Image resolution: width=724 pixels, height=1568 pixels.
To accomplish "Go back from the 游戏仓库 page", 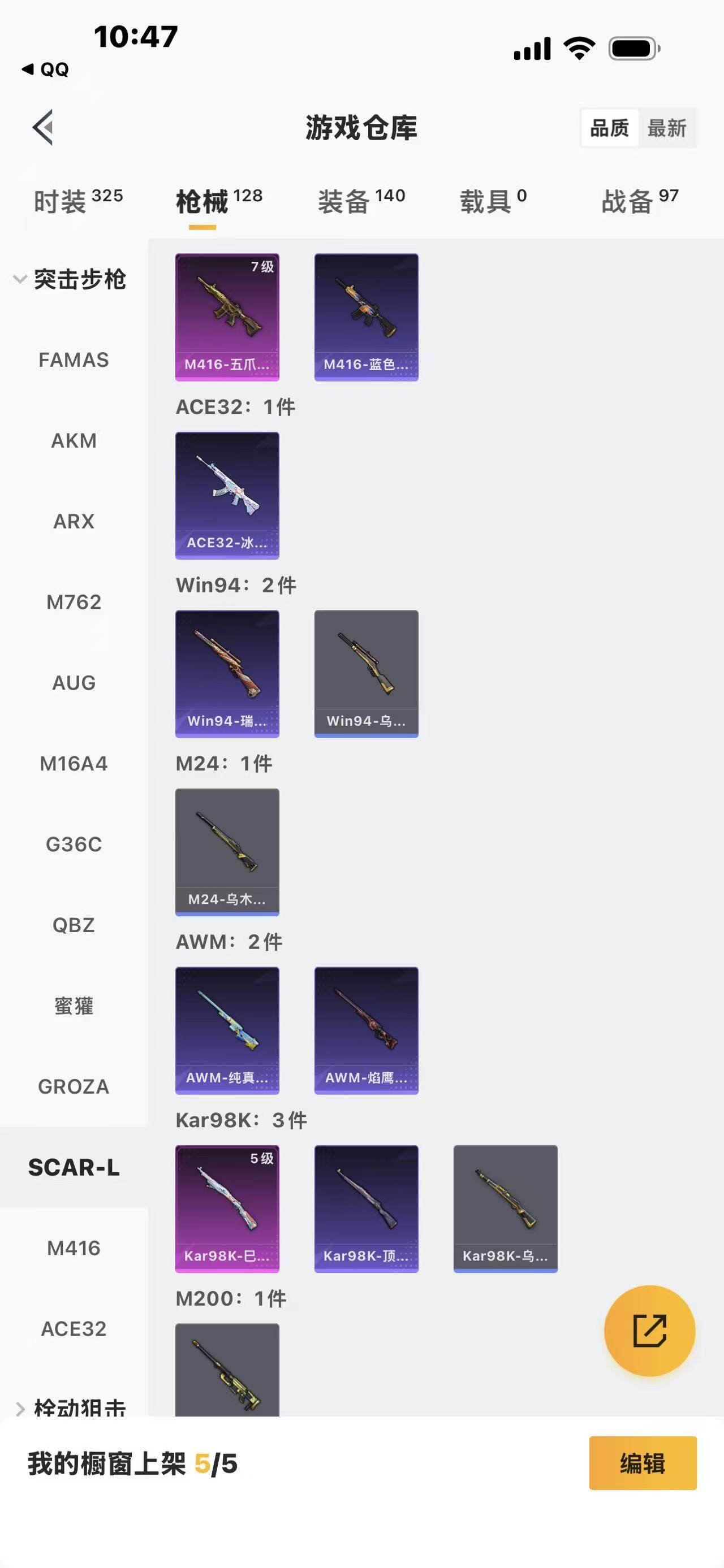I will pos(42,127).
